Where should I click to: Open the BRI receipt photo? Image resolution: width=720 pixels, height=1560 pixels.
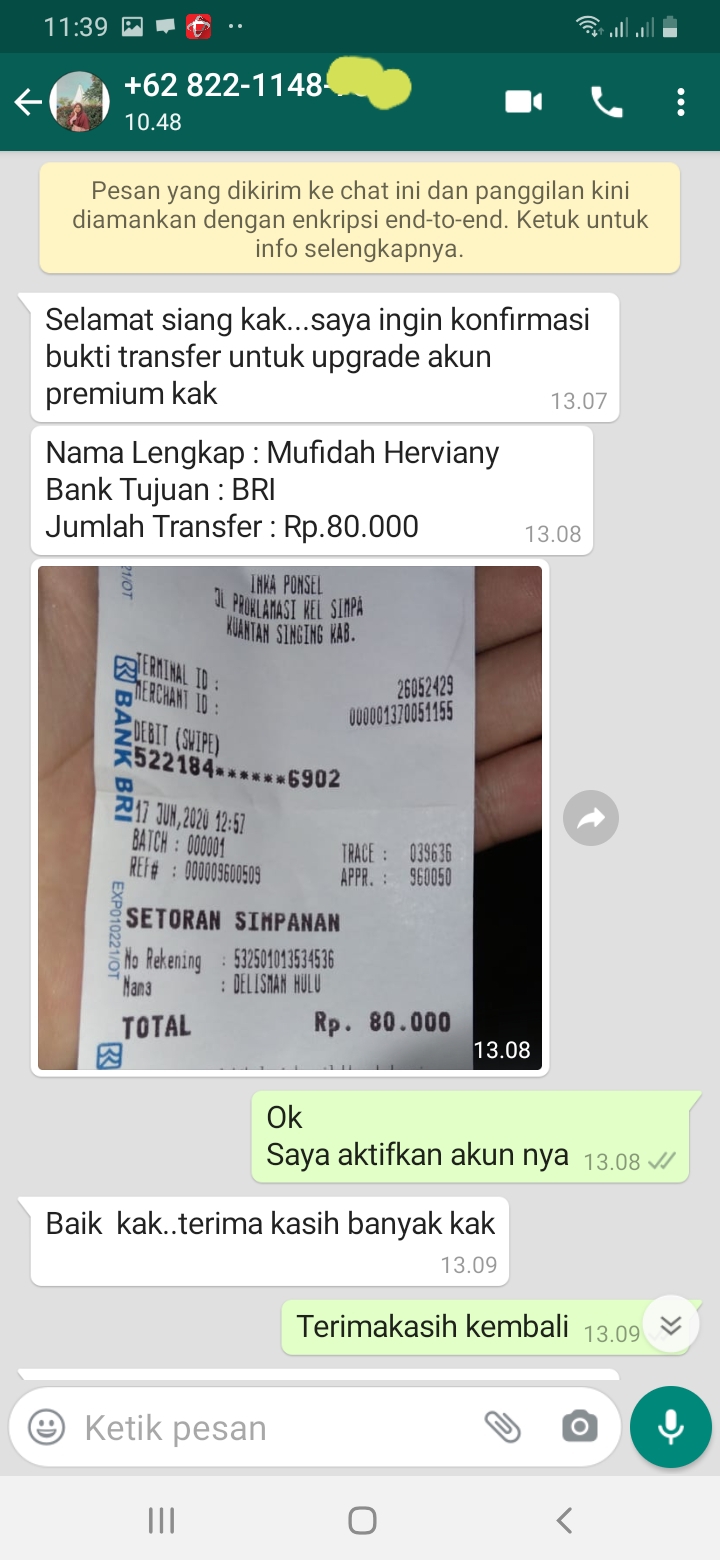[290, 818]
